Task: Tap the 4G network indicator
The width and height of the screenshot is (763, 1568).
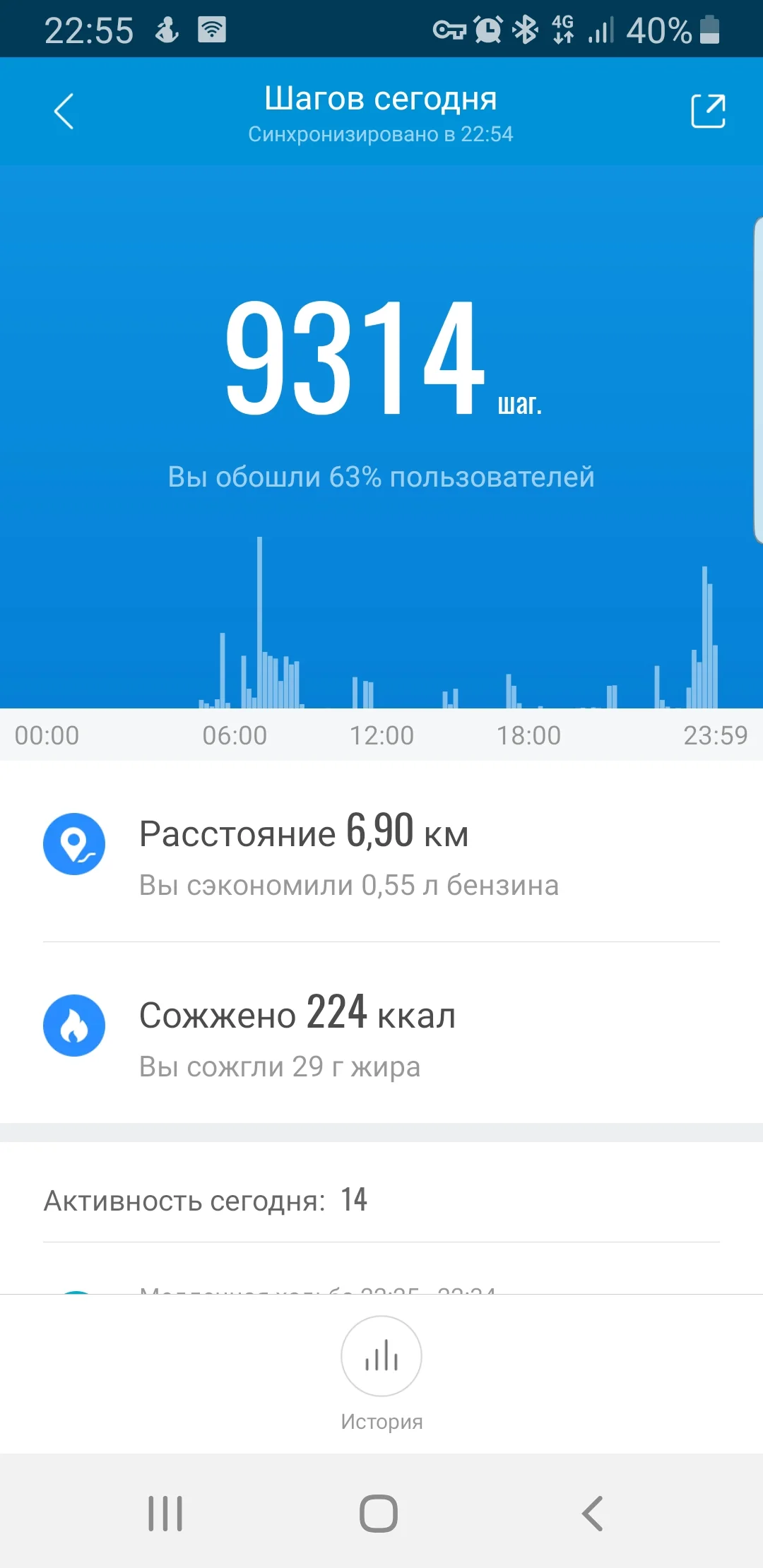Action: pyautogui.click(x=562, y=28)
